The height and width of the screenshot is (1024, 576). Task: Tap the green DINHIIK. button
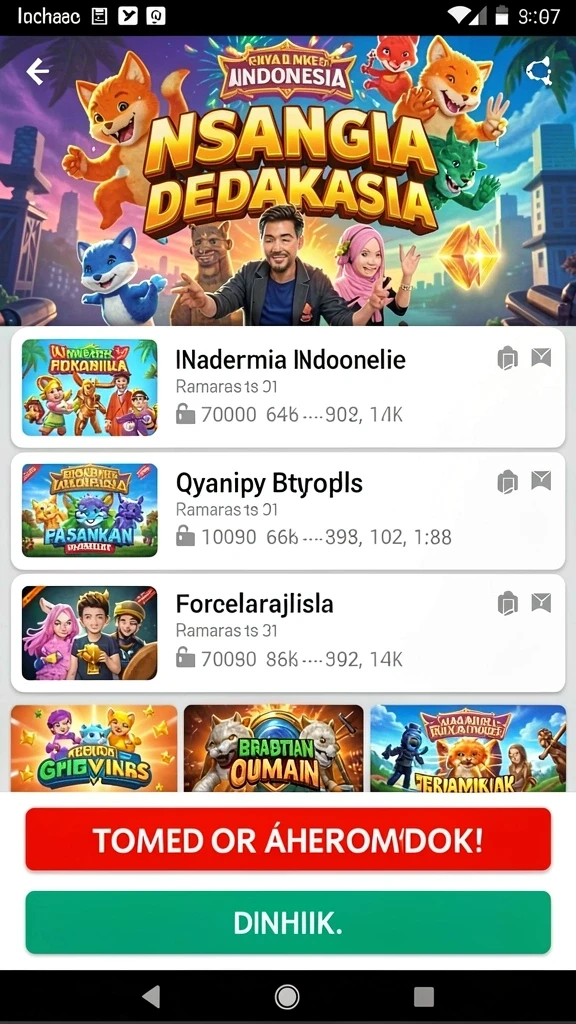[x=288, y=922]
